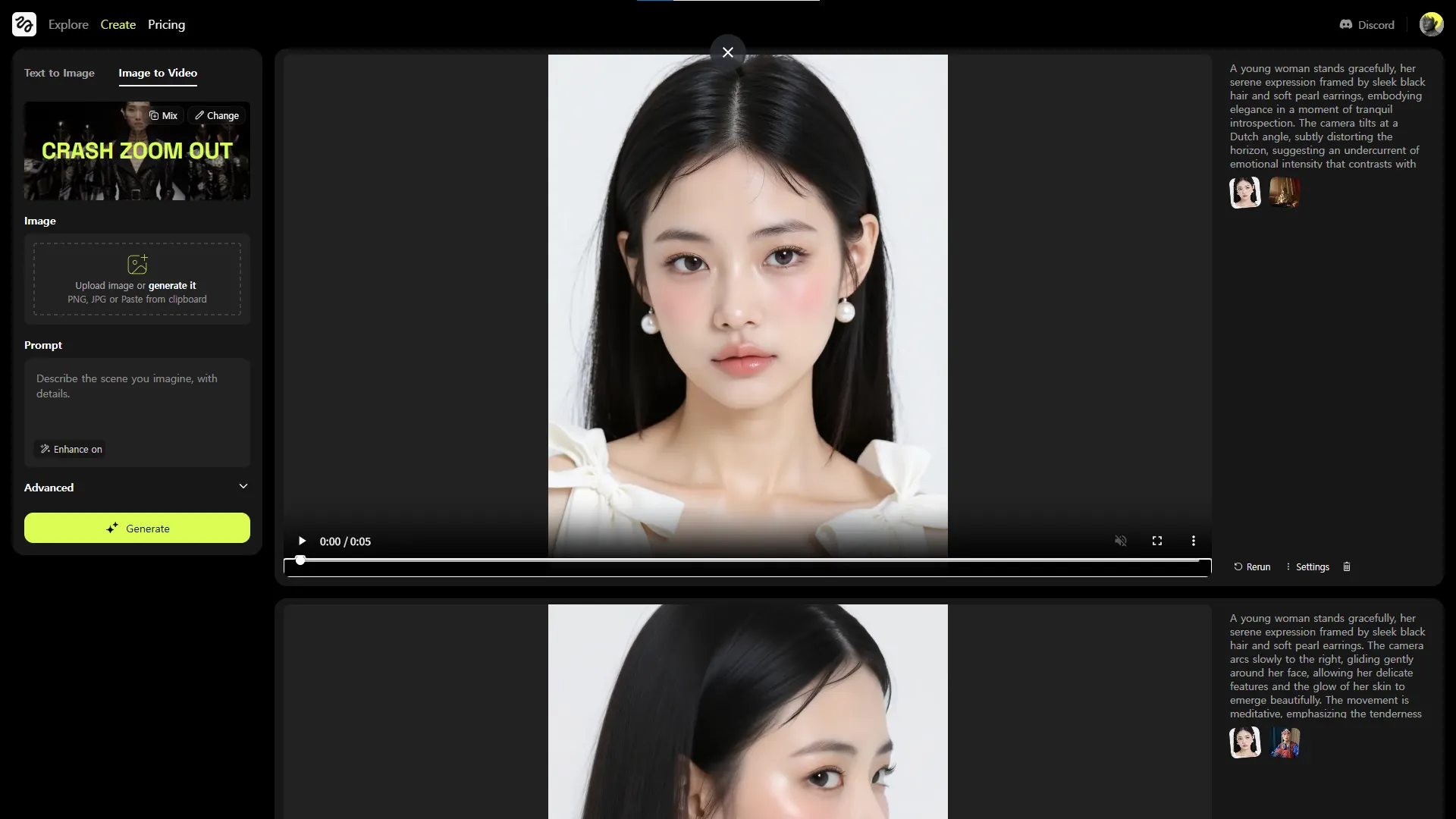This screenshot has height=819, width=1456.
Task: Unmute the video audio
Action: [1120, 541]
